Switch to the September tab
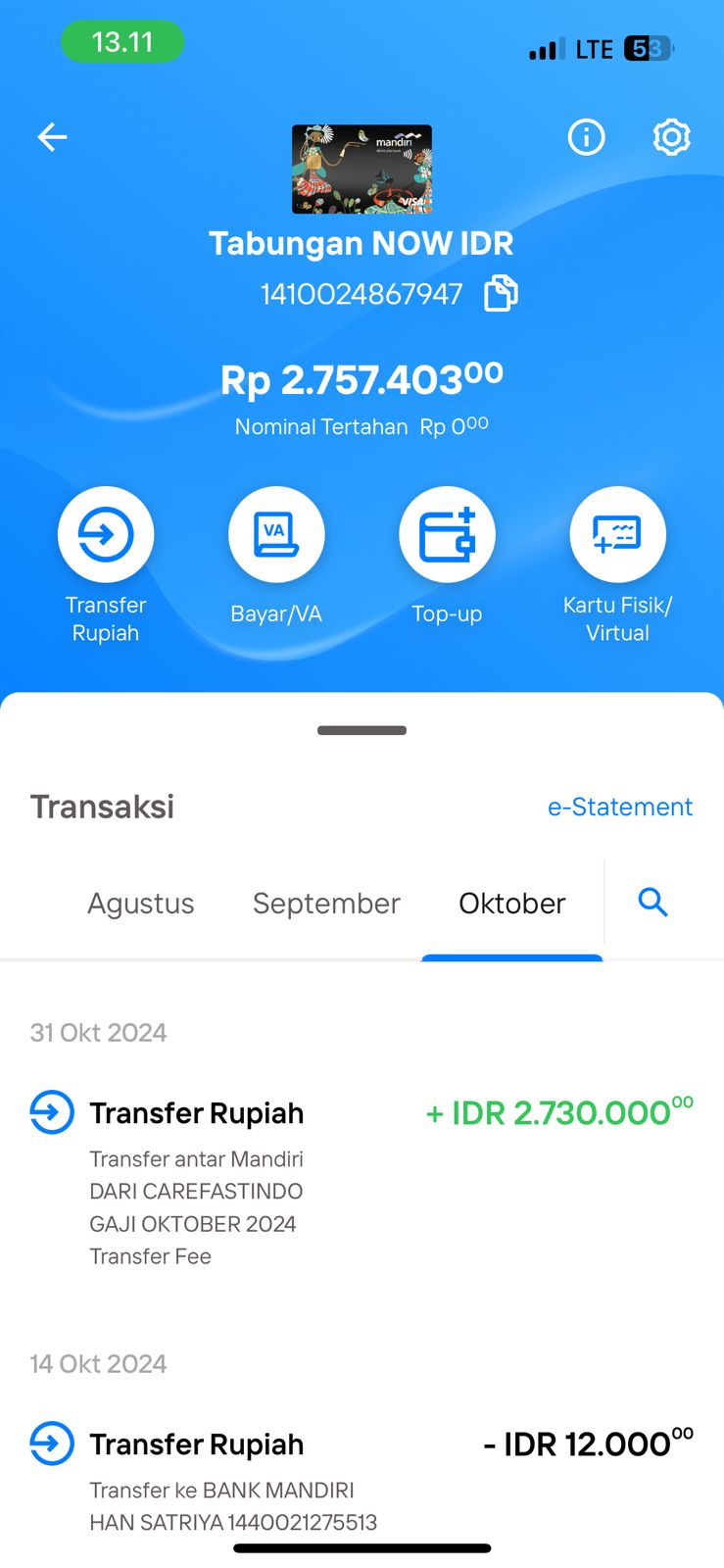The image size is (724, 1568). [x=326, y=903]
